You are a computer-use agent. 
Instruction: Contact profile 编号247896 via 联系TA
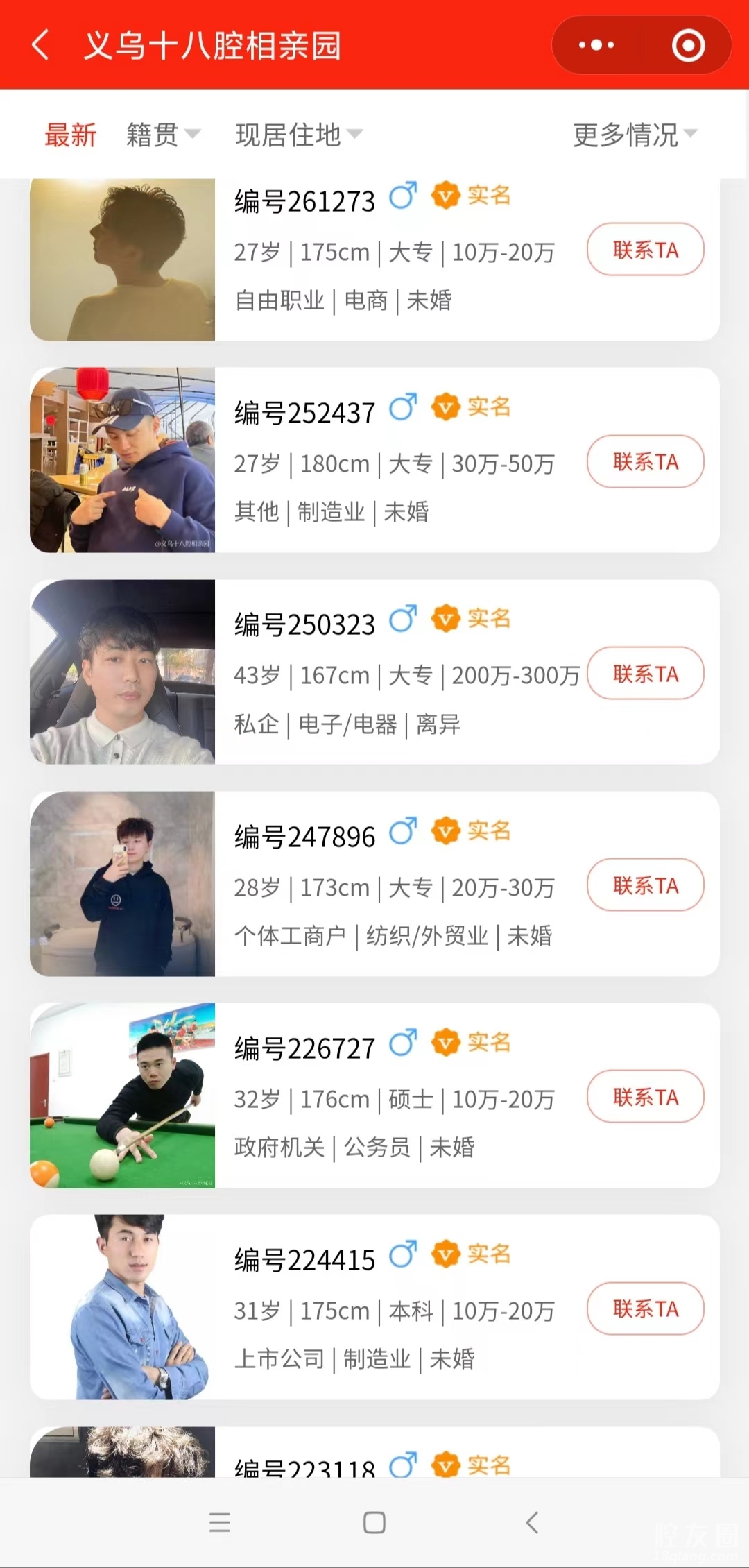coord(645,885)
